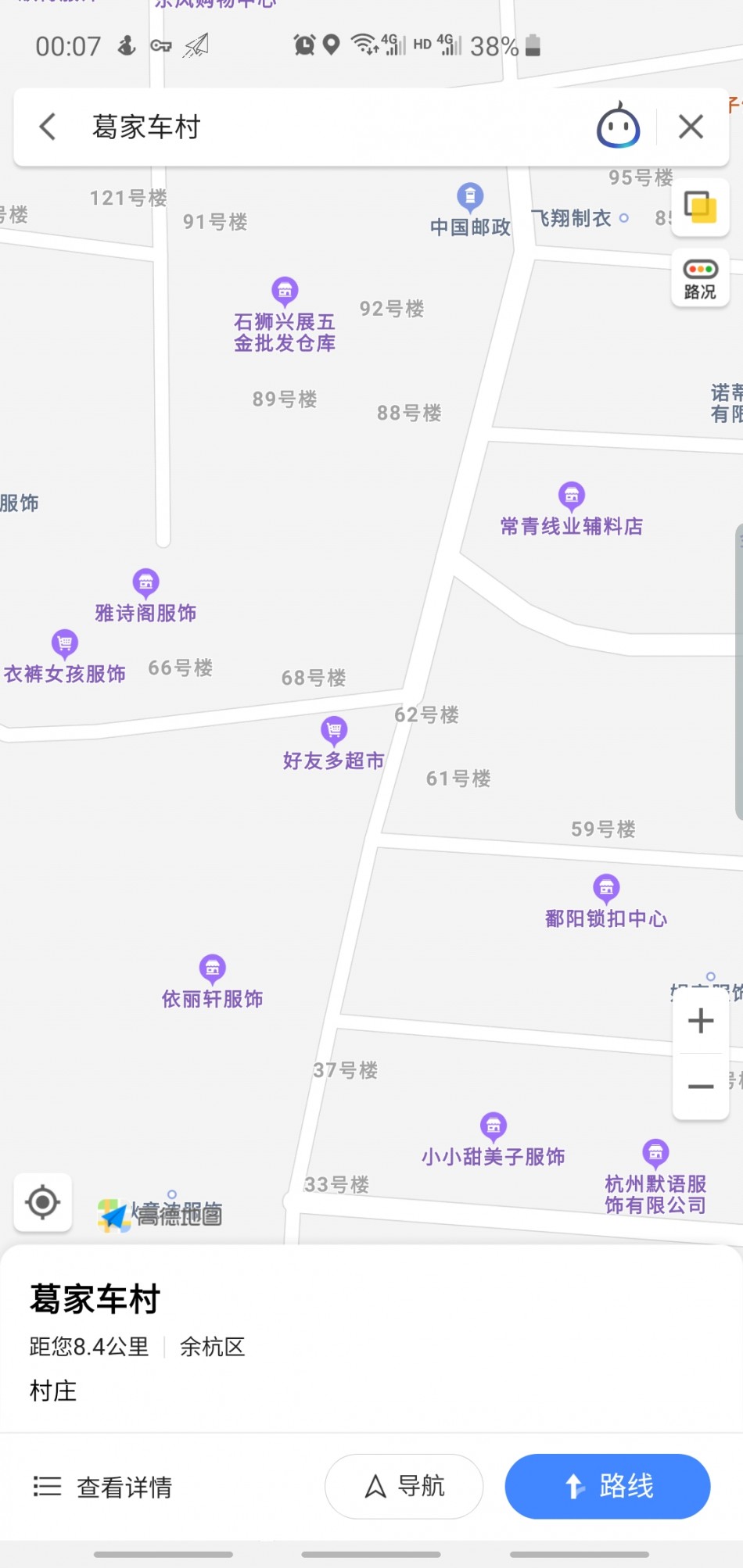Select the 中国邮政 map marker
This screenshot has width=743, height=1568.
(x=470, y=198)
